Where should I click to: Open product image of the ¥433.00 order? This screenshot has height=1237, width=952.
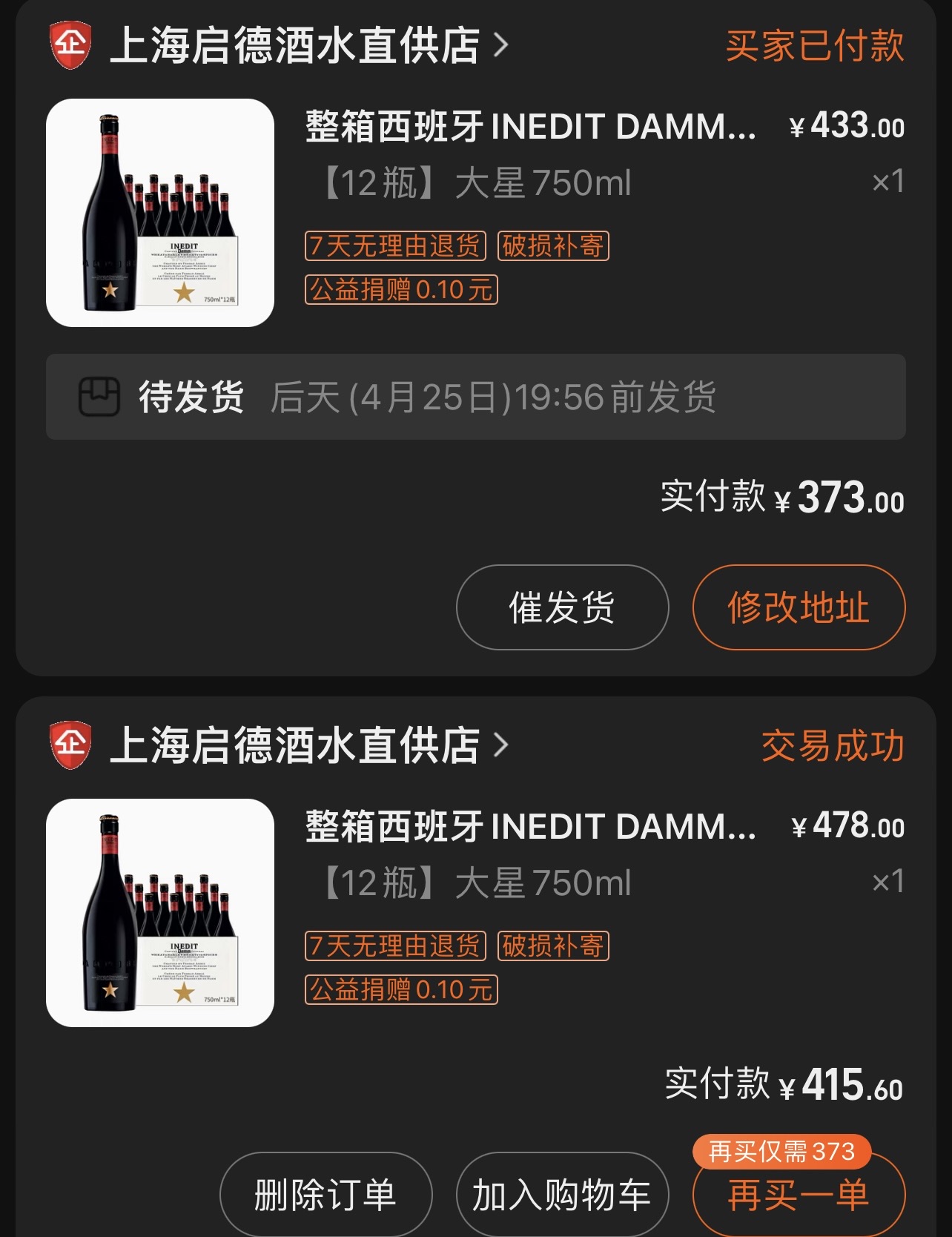(160, 213)
